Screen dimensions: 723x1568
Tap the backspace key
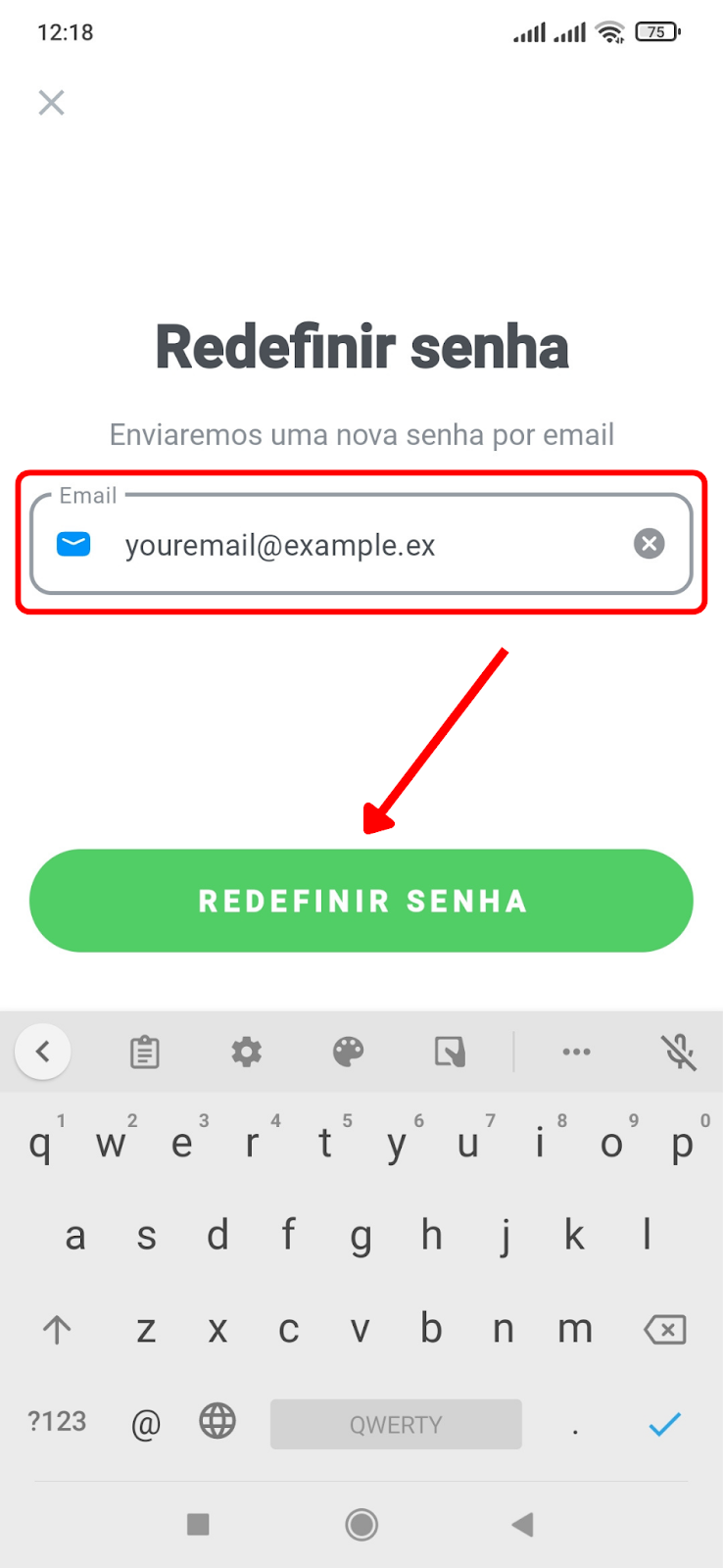point(665,1330)
